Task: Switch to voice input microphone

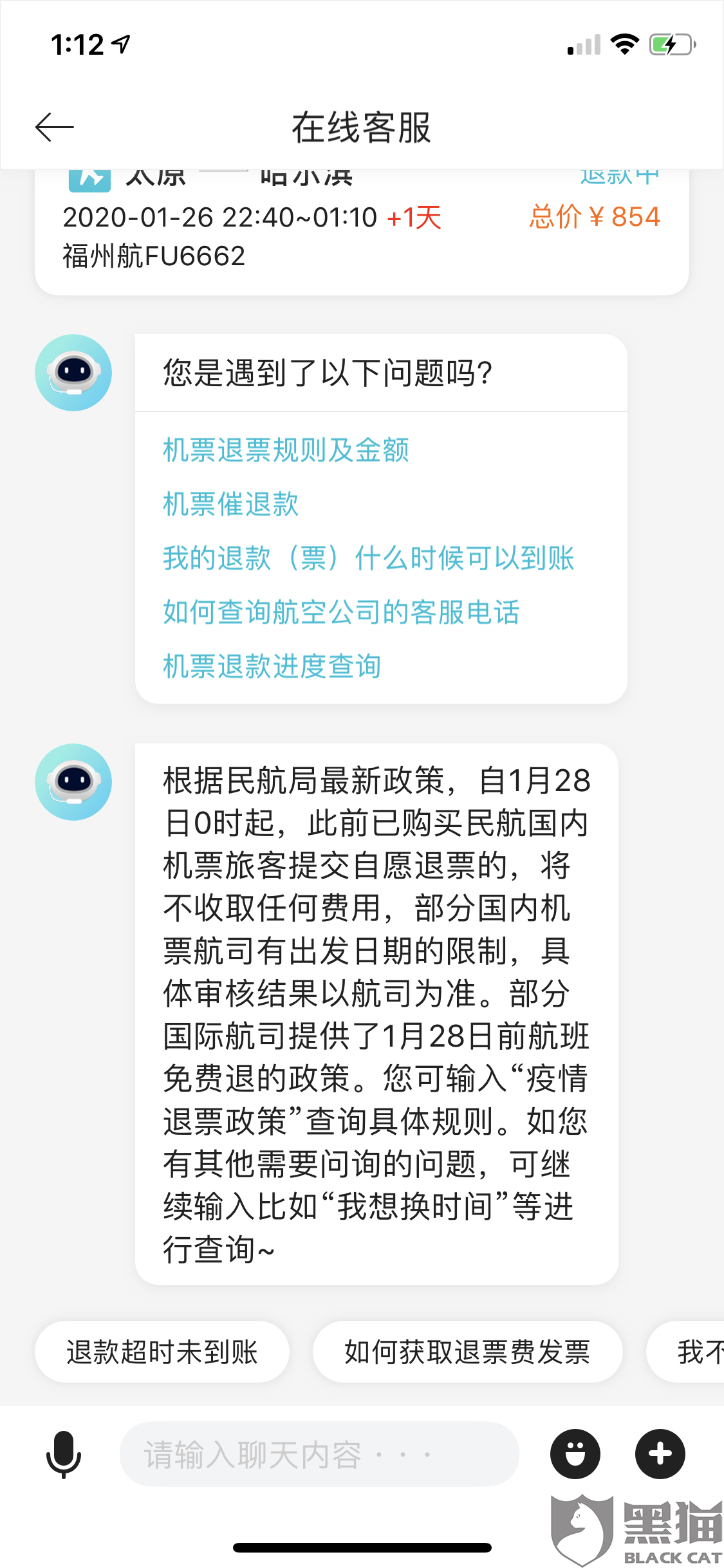Action: tap(64, 1454)
